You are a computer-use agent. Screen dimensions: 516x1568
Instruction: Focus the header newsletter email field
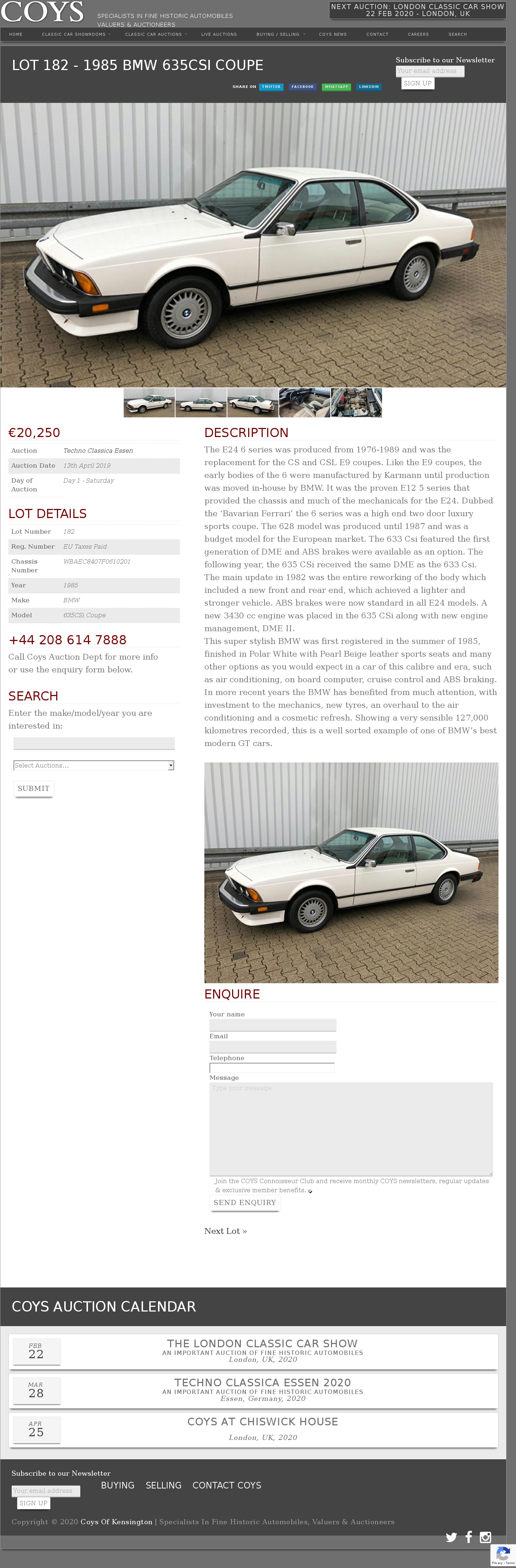(x=430, y=71)
